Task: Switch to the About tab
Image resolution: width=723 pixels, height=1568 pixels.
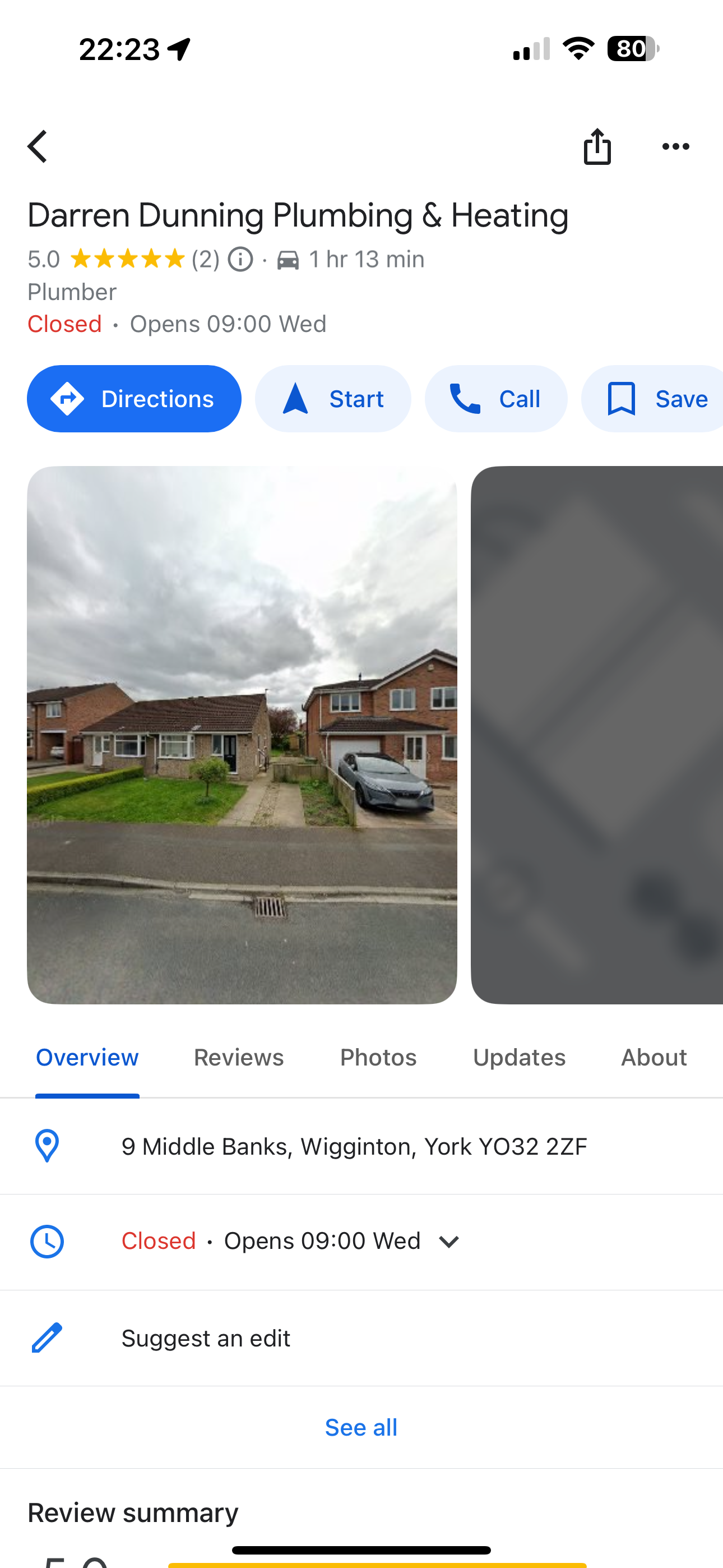Action: tap(654, 1057)
